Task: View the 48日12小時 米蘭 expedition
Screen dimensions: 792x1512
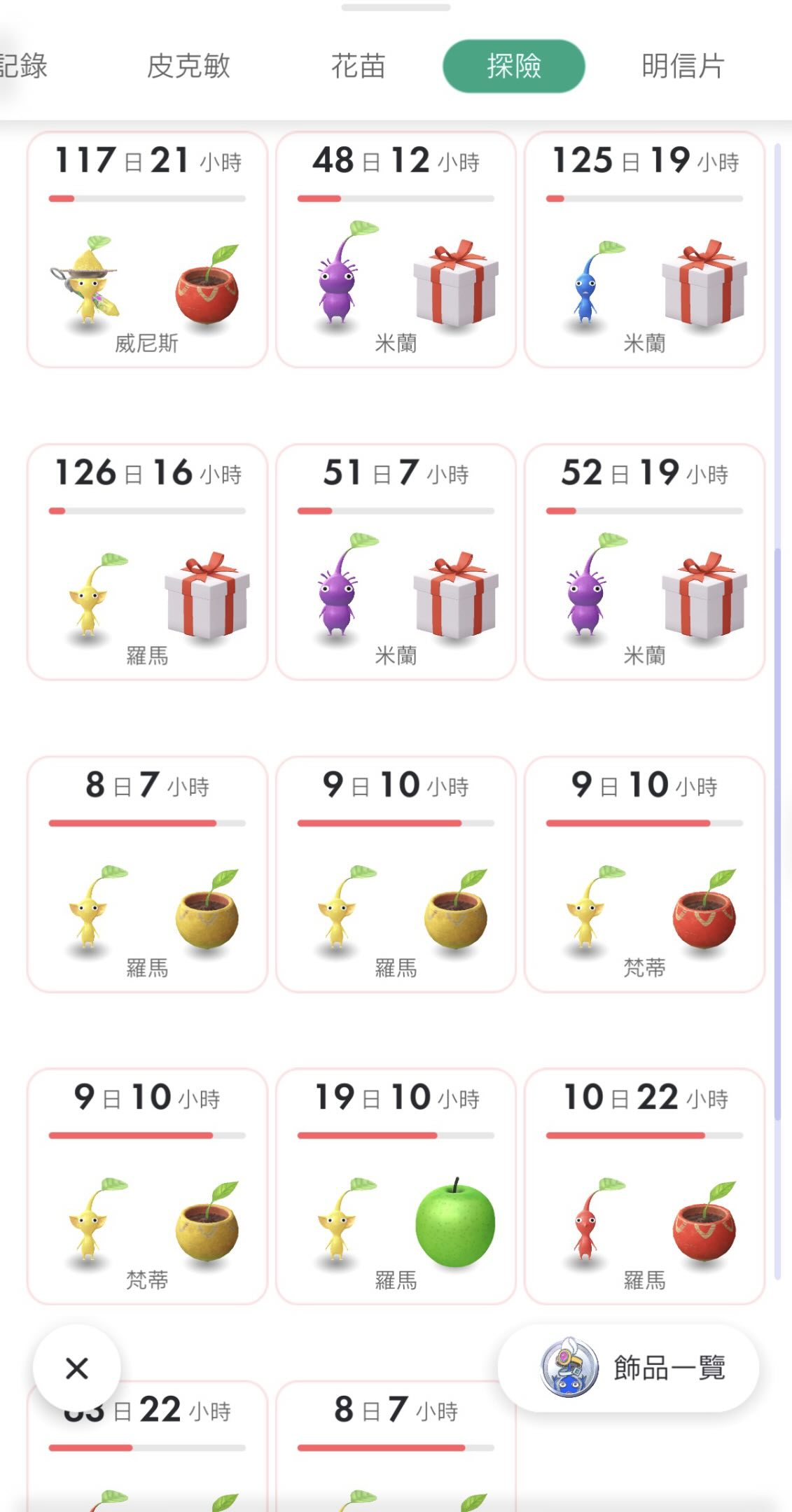Action: (x=396, y=249)
